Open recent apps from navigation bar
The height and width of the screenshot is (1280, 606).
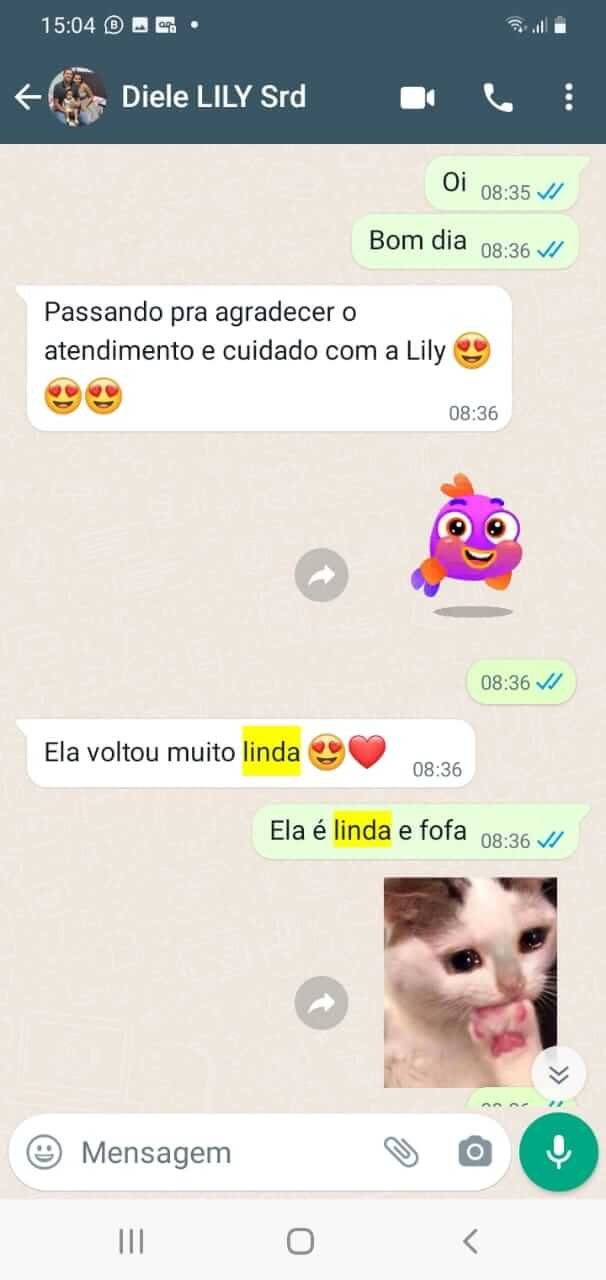coord(131,1241)
